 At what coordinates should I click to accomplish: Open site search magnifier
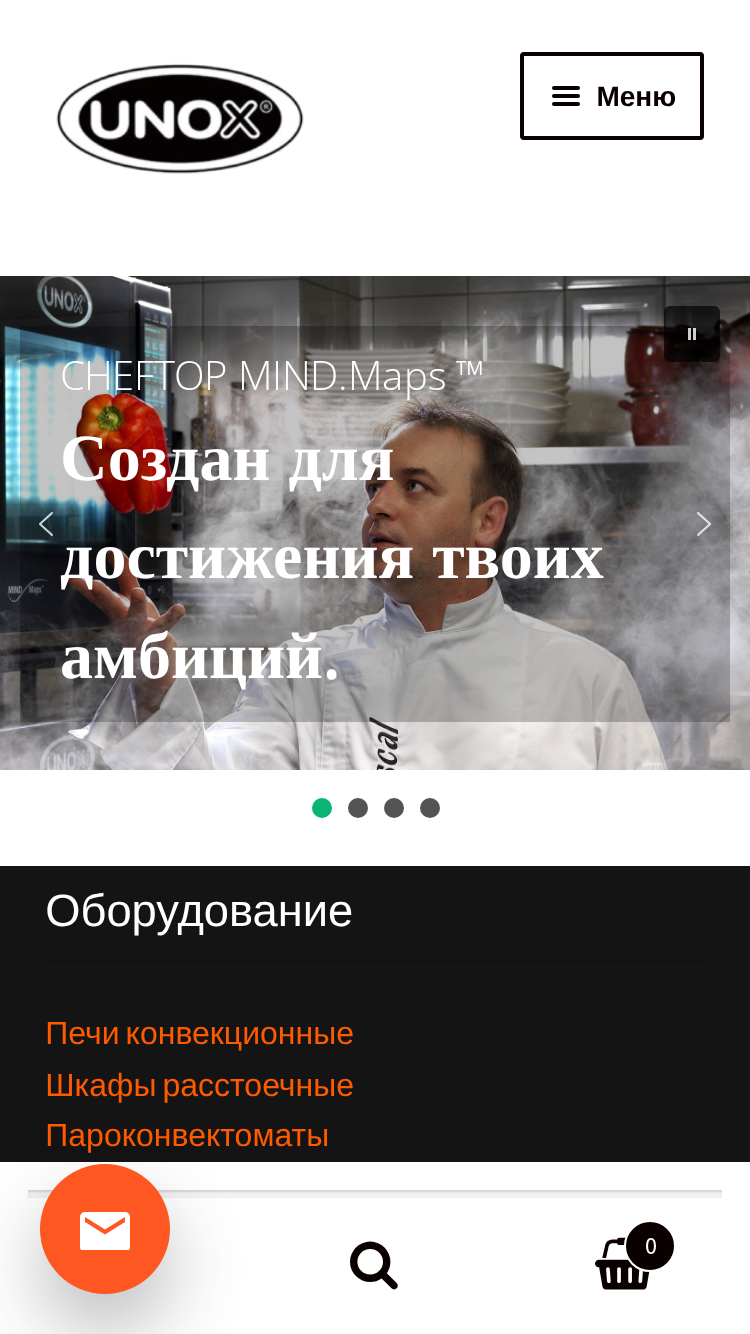coord(374,1266)
